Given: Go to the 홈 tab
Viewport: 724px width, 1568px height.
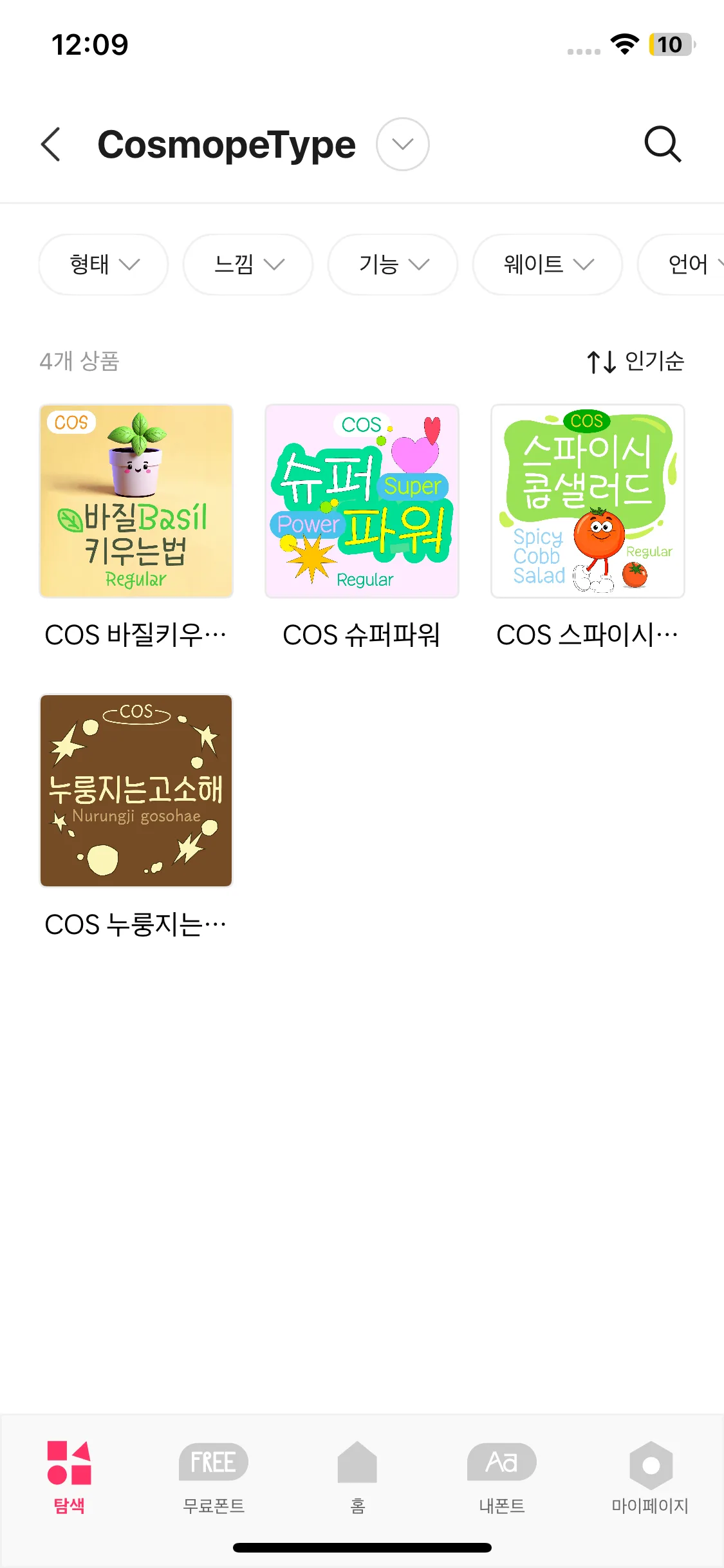Looking at the screenshot, I should (357, 1475).
